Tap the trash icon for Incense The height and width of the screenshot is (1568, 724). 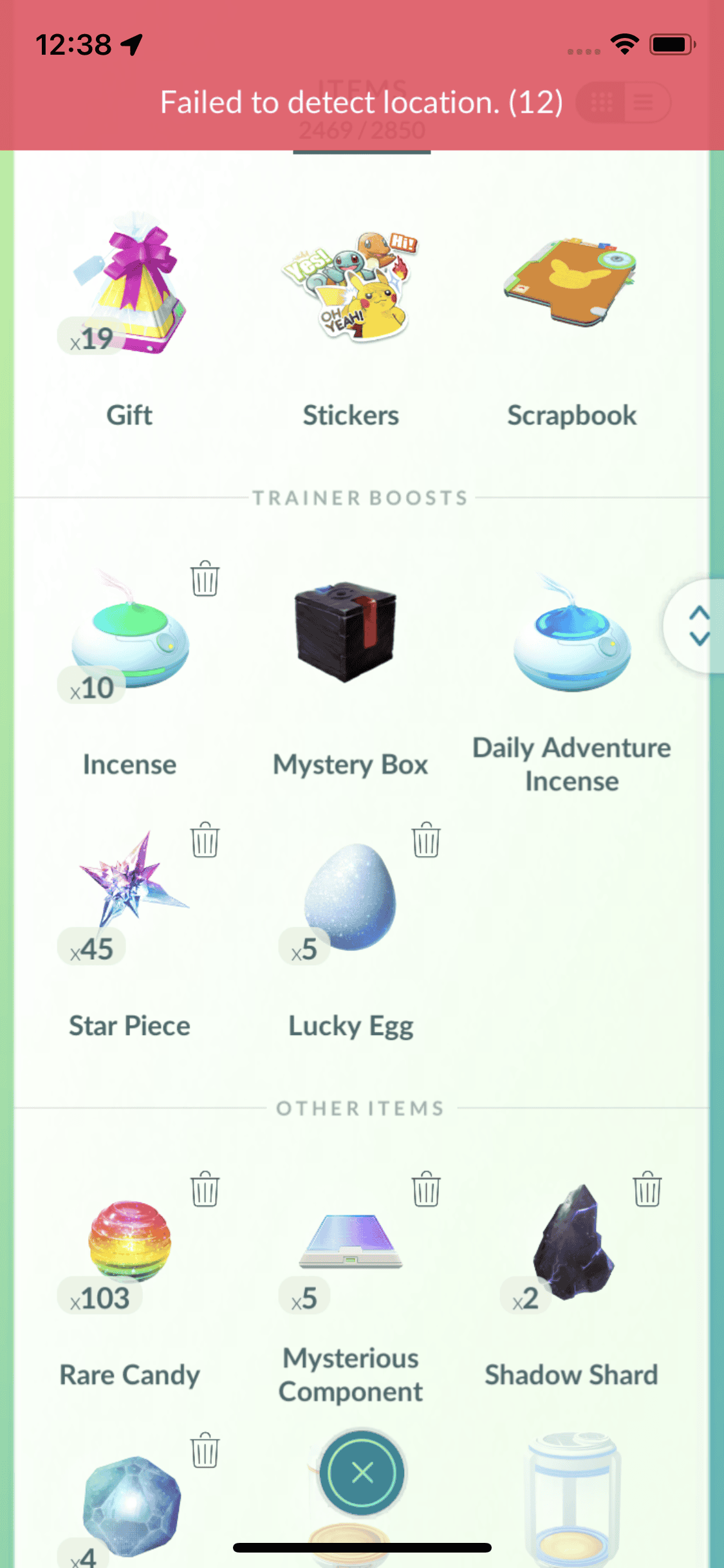coord(205,579)
